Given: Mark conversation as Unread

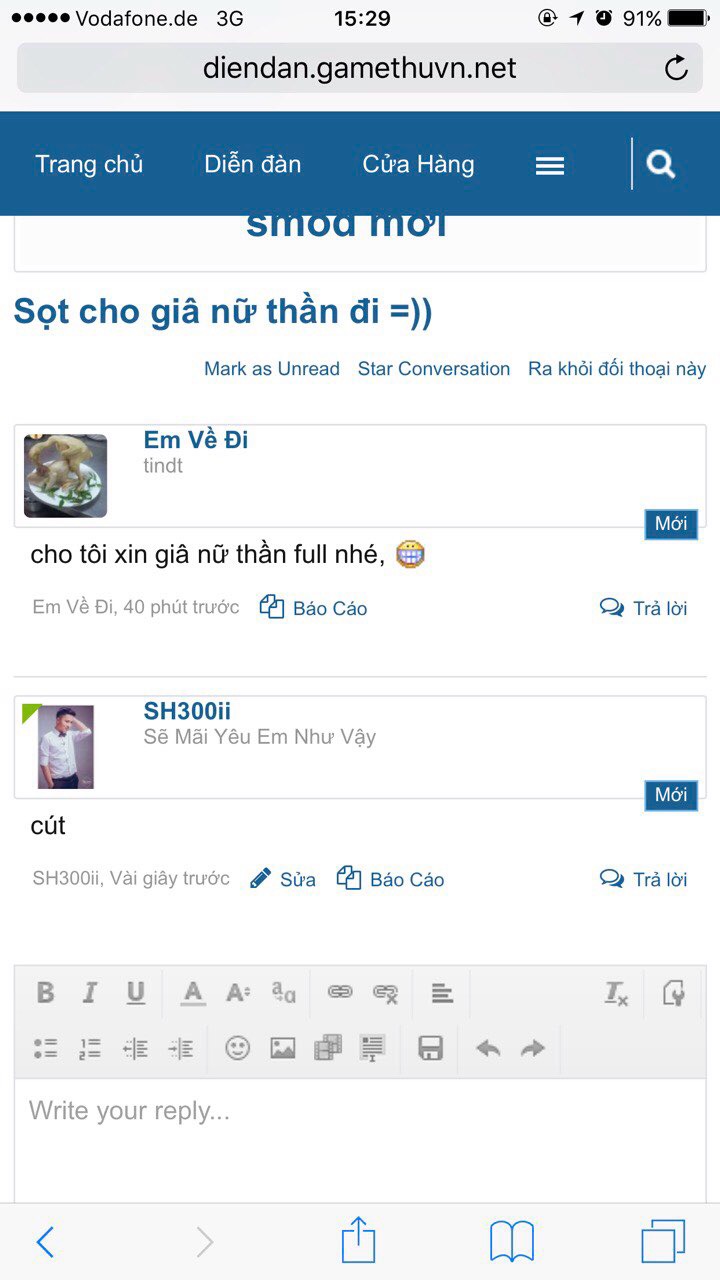Looking at the screenshot, I should tap(271, 369).
